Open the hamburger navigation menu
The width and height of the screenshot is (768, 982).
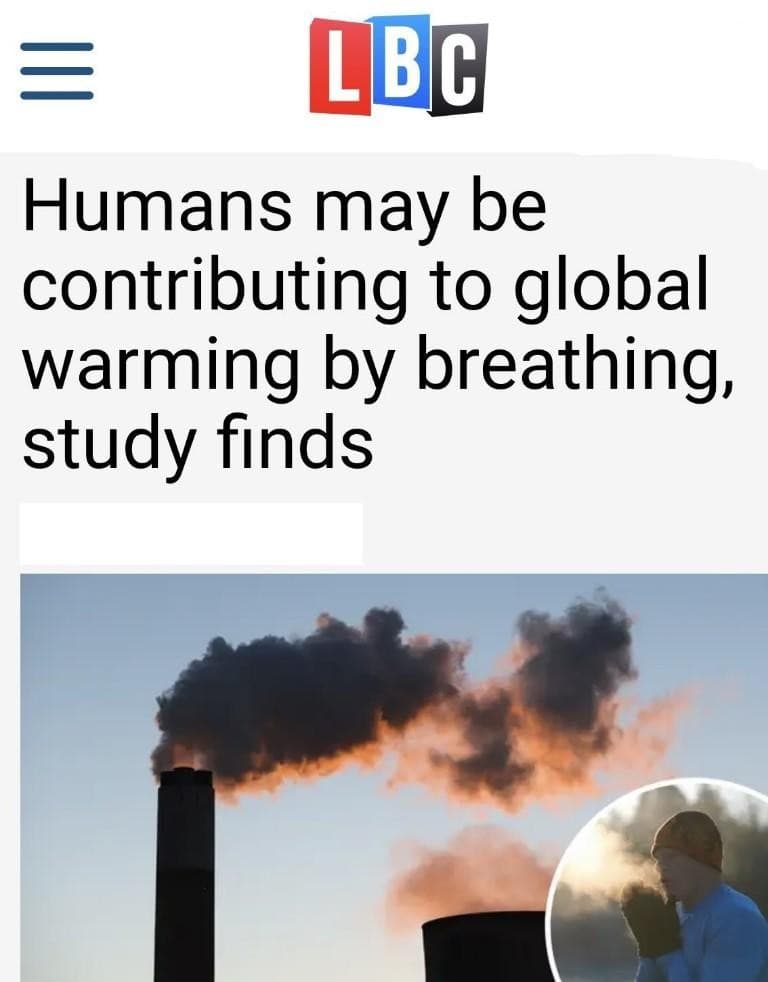[57, 71]
